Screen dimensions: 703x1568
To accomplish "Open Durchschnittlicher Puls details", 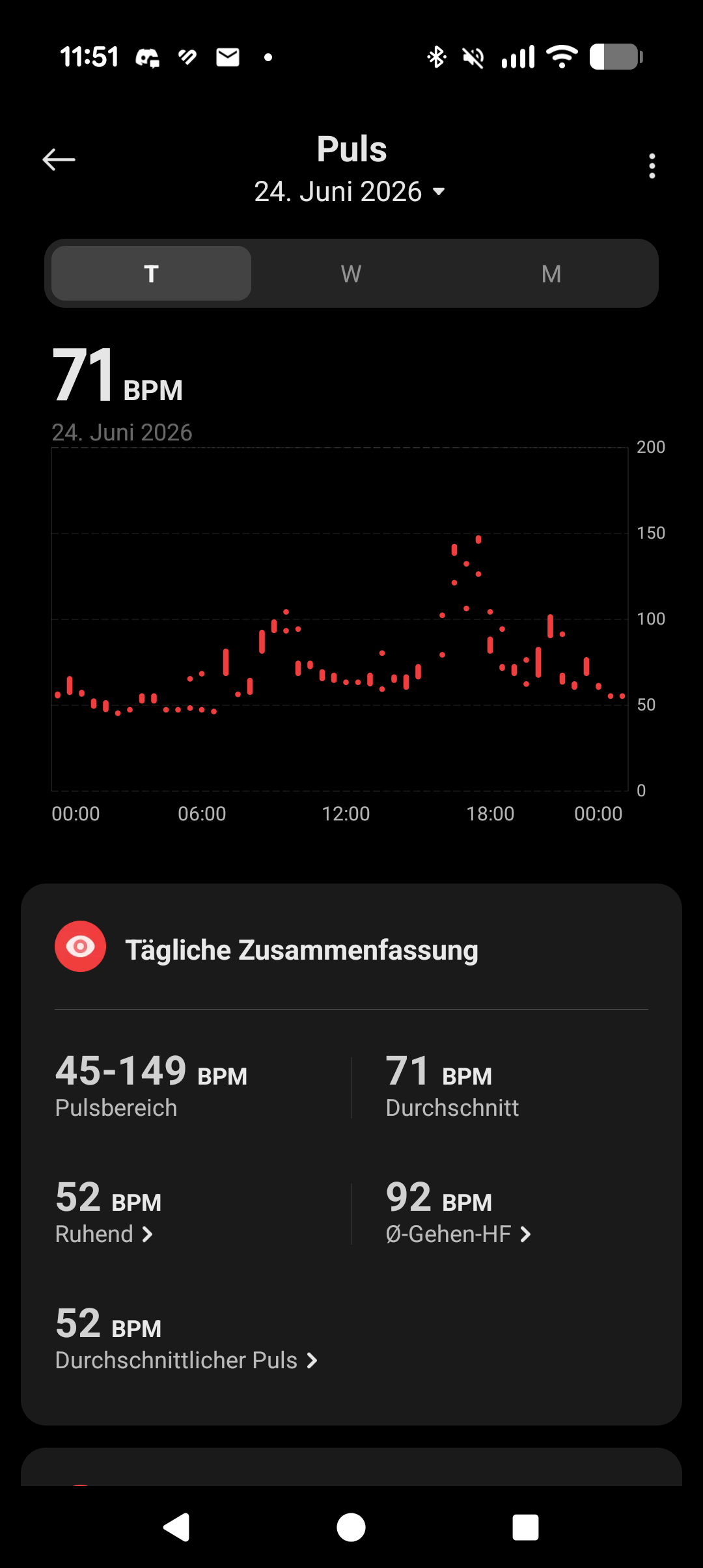I will tap(186, 1360).
